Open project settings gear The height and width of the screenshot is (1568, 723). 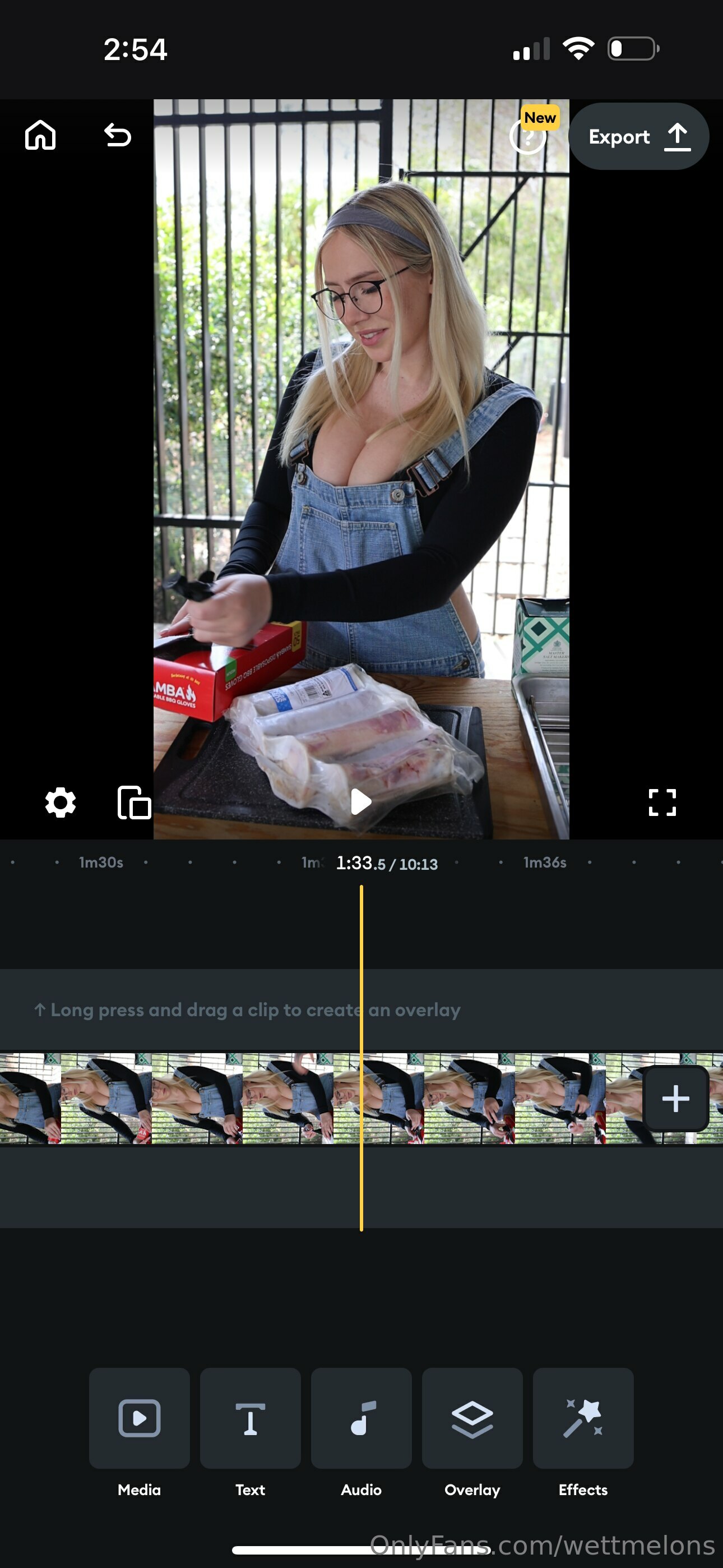coord(61,803)
